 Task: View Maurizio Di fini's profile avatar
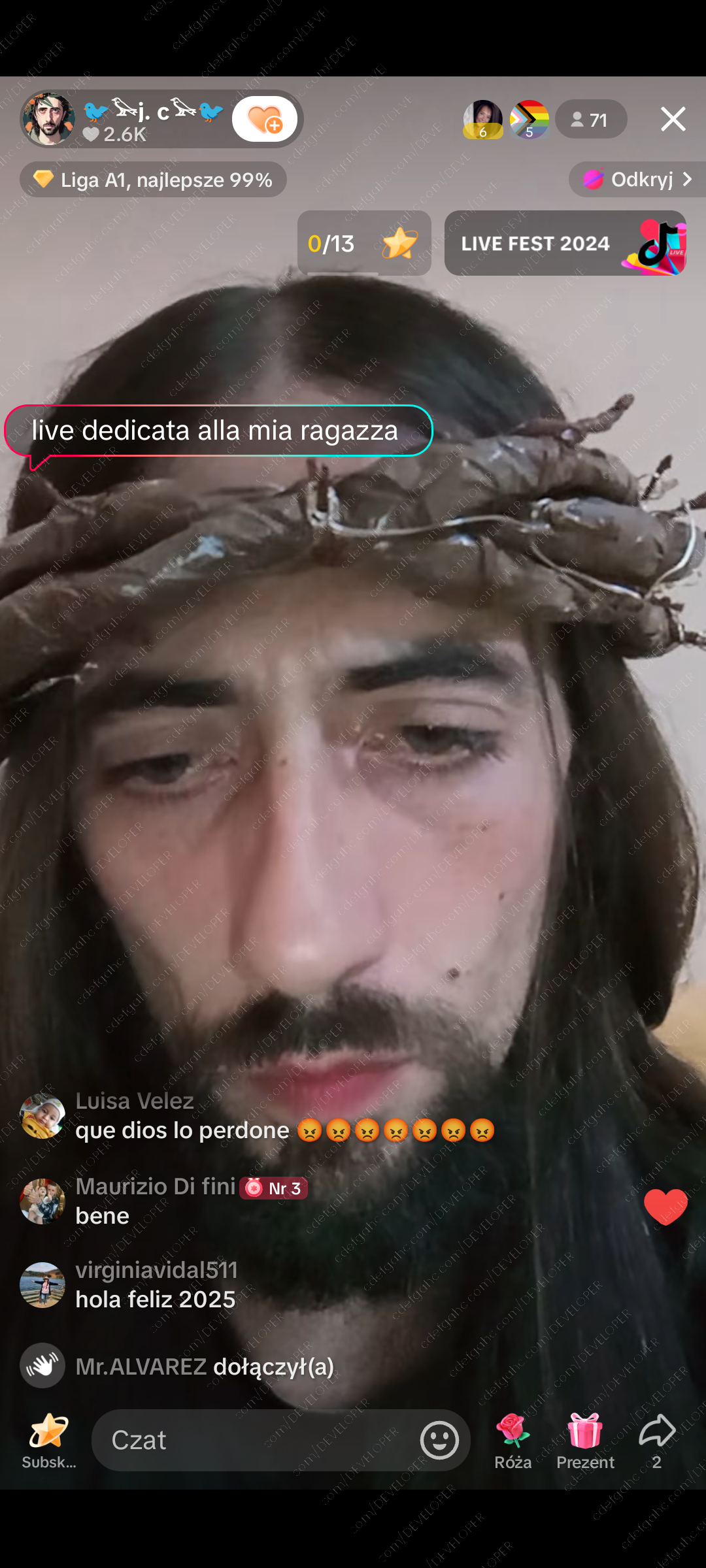click(42, 1201)
